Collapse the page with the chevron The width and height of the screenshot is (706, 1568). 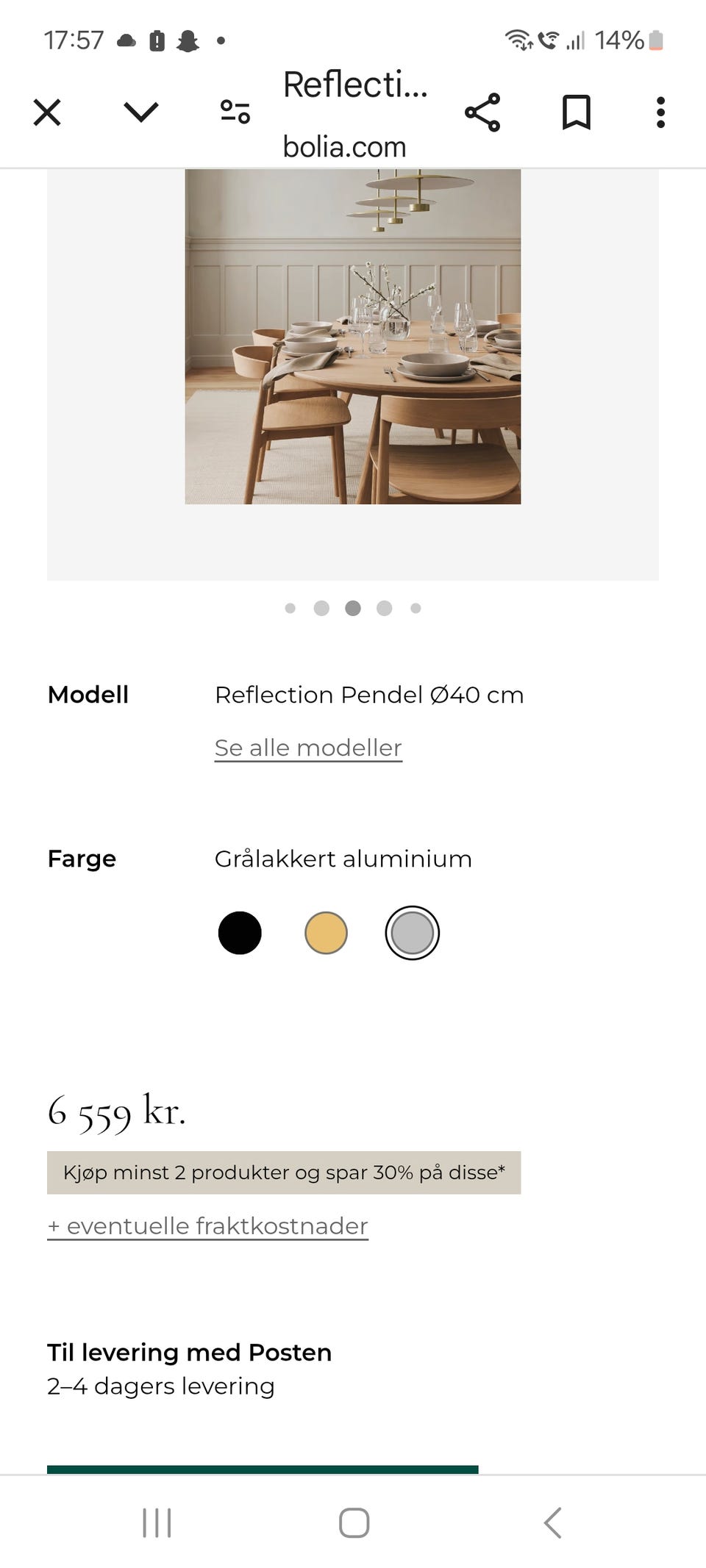coord(140,112)
